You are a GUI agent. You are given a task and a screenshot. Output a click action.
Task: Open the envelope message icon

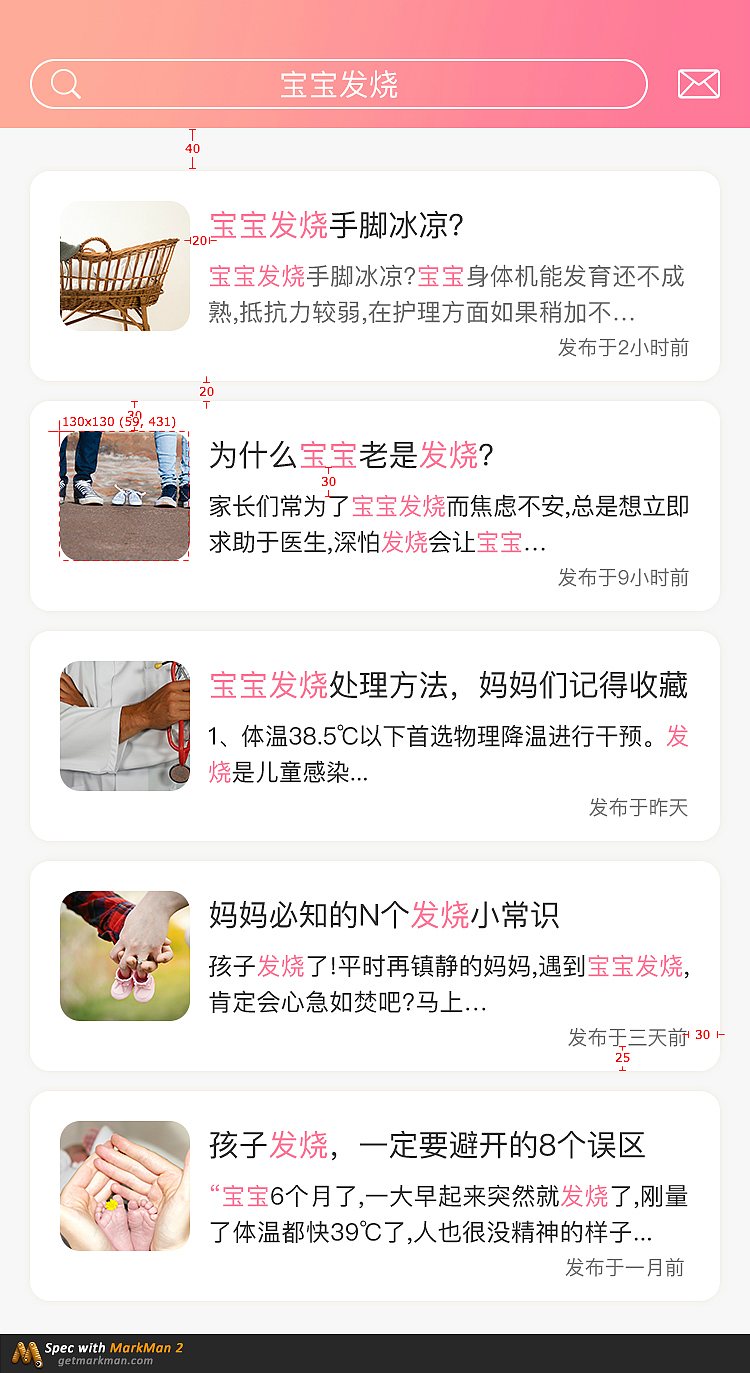[x=699, y=84]
